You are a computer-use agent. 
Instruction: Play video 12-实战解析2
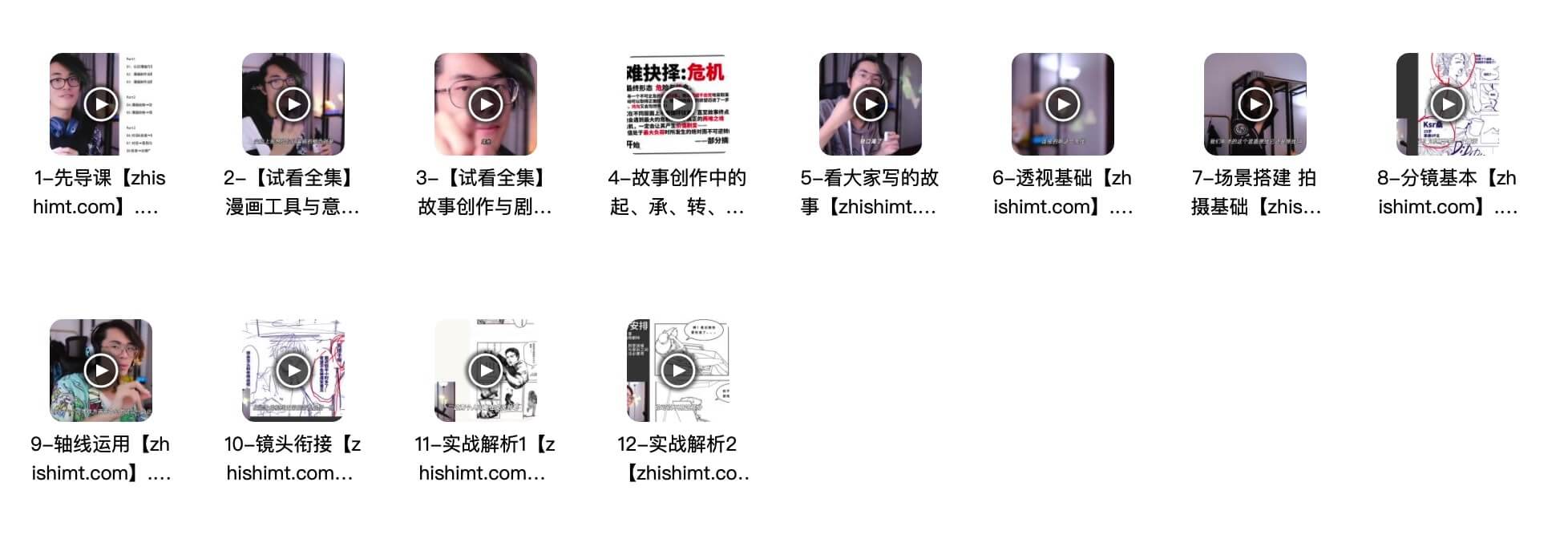click(678, 371)
